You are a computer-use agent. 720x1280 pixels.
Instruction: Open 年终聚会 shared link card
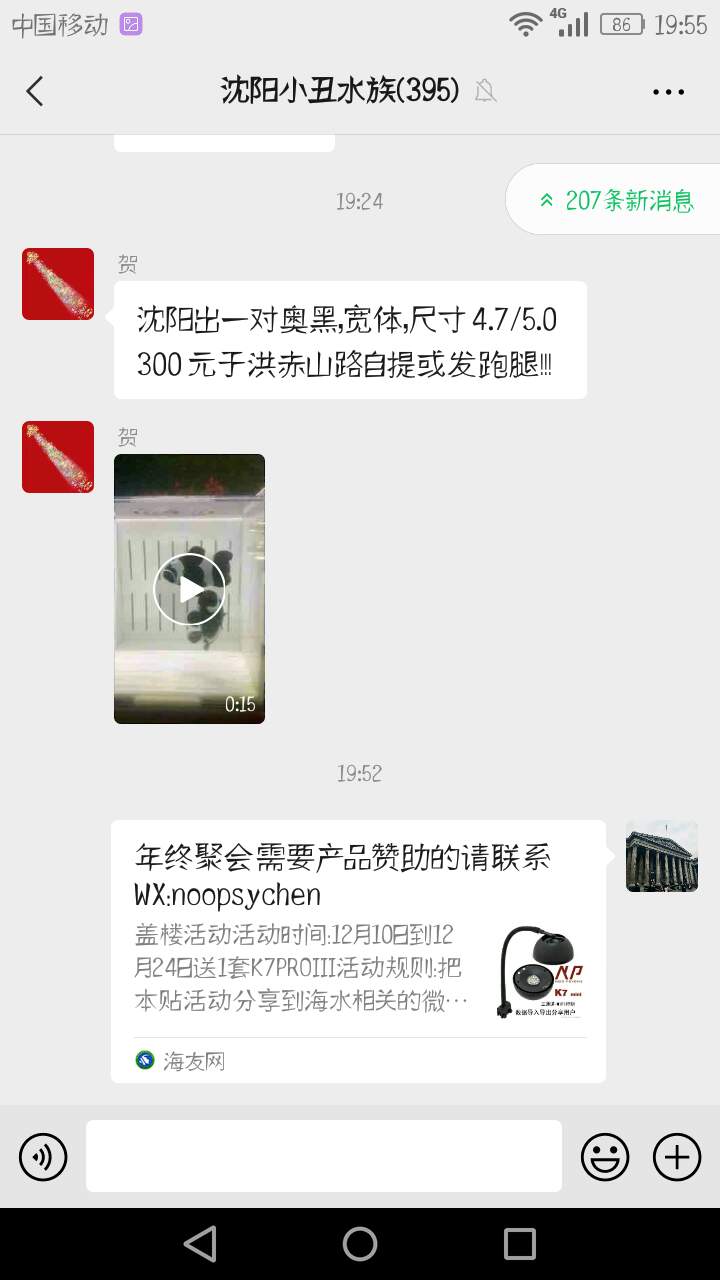358,950
